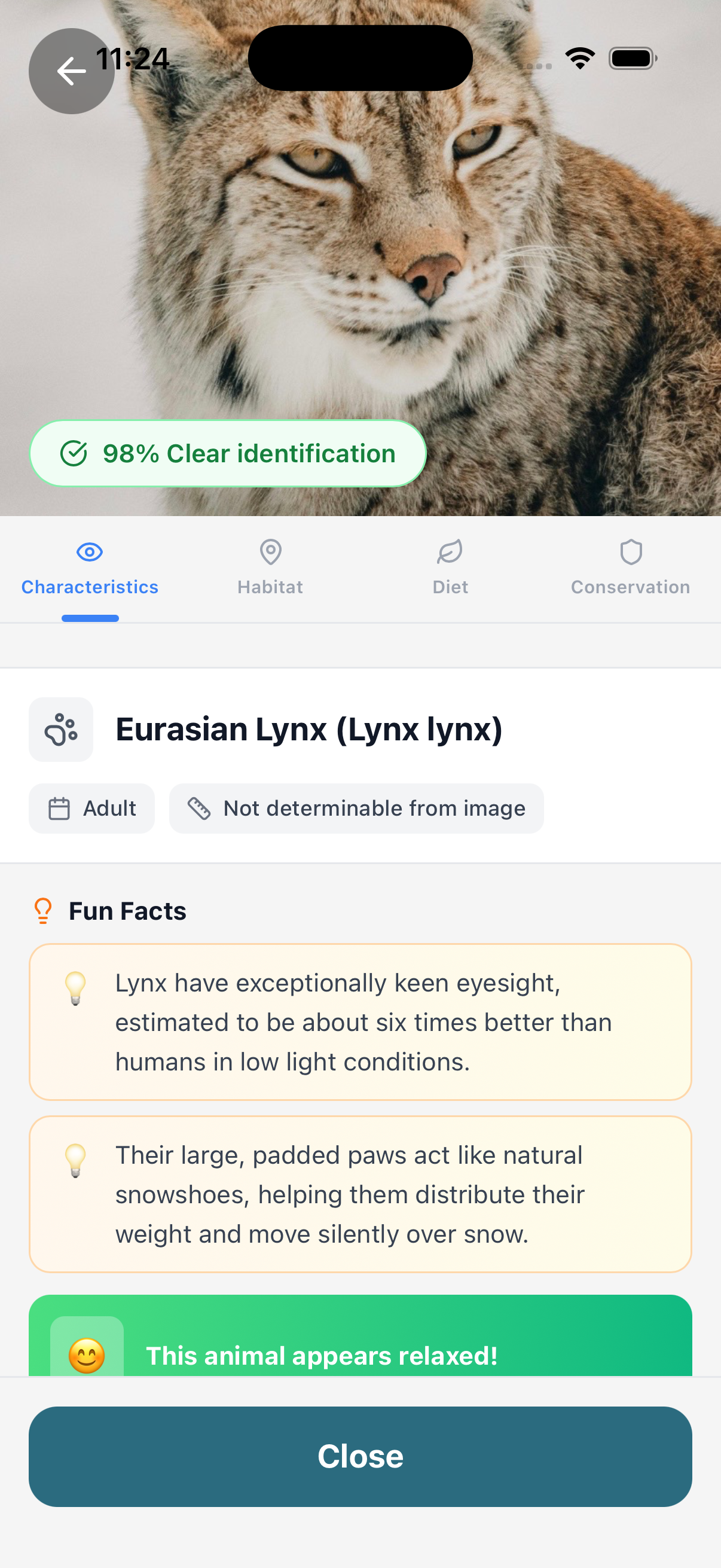Select the Conservation shield icon
This screenshot has width=721, height=1568.
tap(630, 551)
